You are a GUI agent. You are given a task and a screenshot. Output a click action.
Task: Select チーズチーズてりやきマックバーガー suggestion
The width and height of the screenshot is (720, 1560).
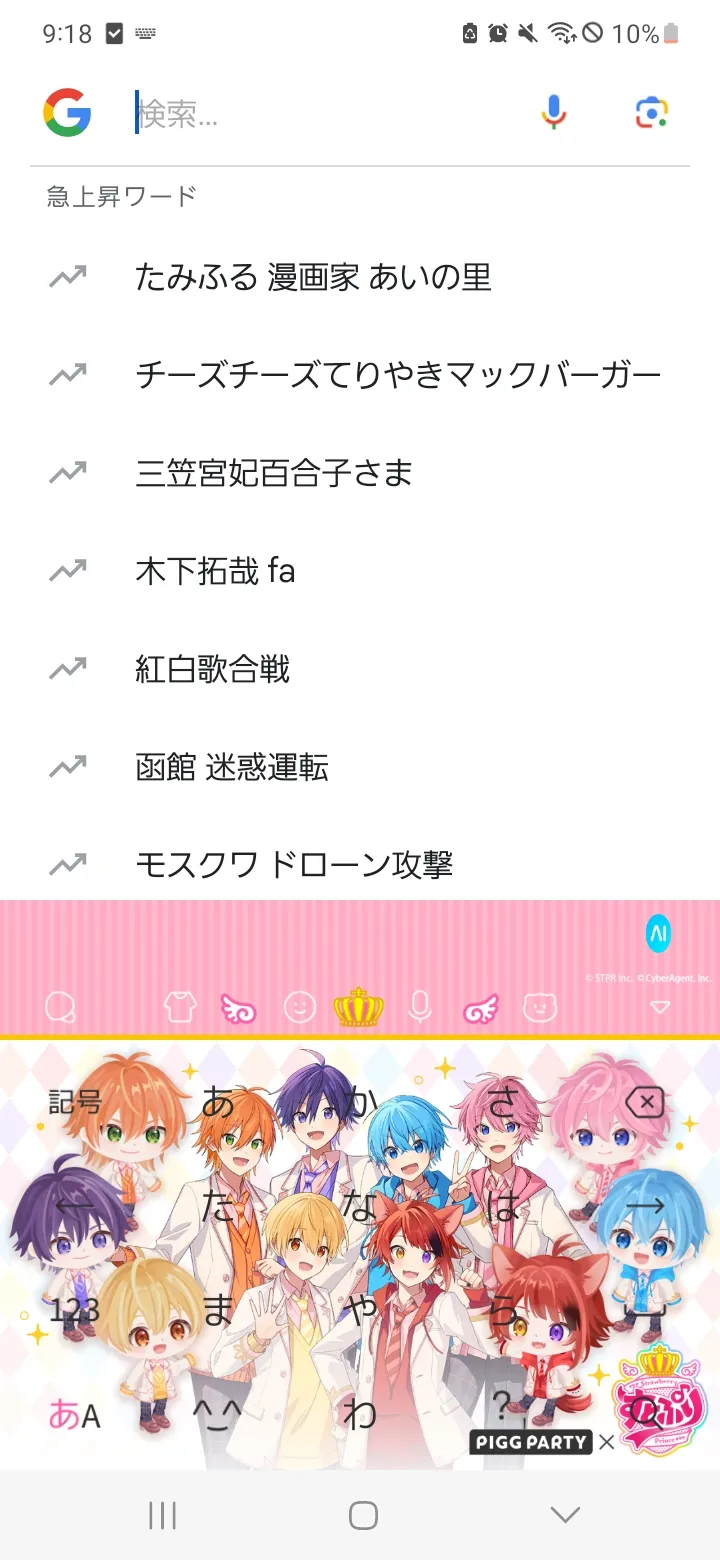[360, 376]
